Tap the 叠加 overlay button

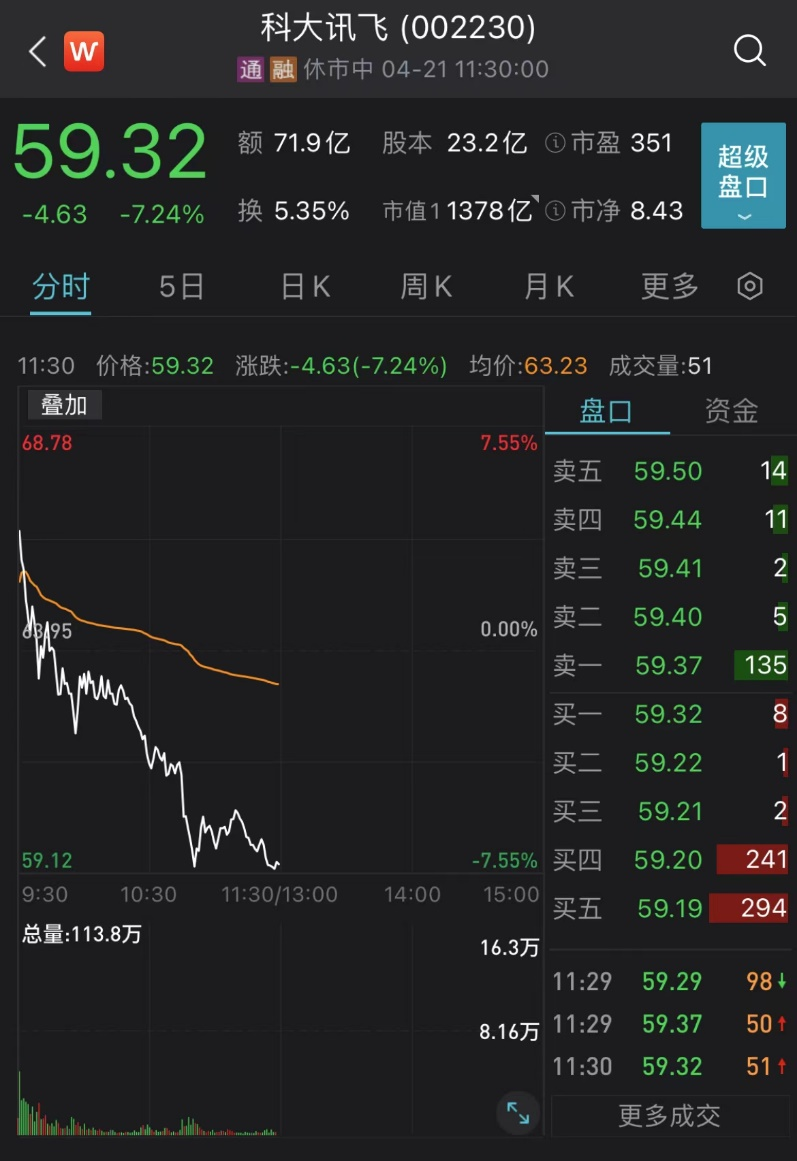pyautogui.click(x=64, y=405)
